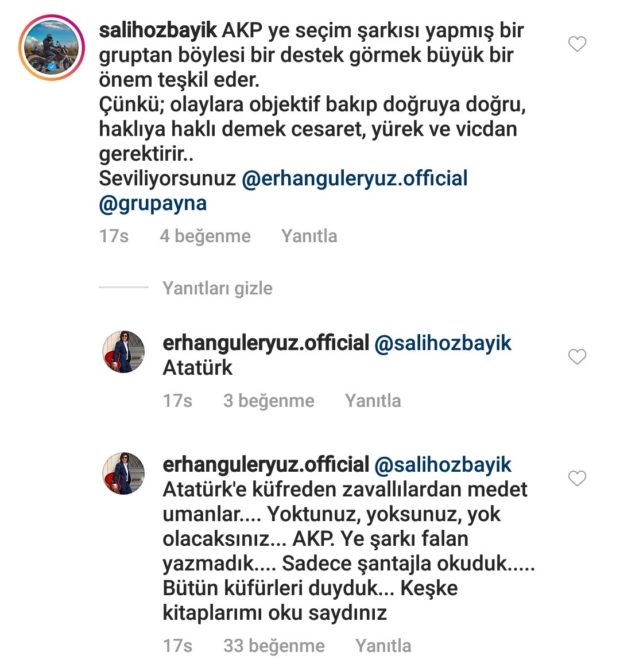Reply to the comment with 33 likes
This screenshot has width=620, height=660.
pyautogui.click(x=383, y=646)
